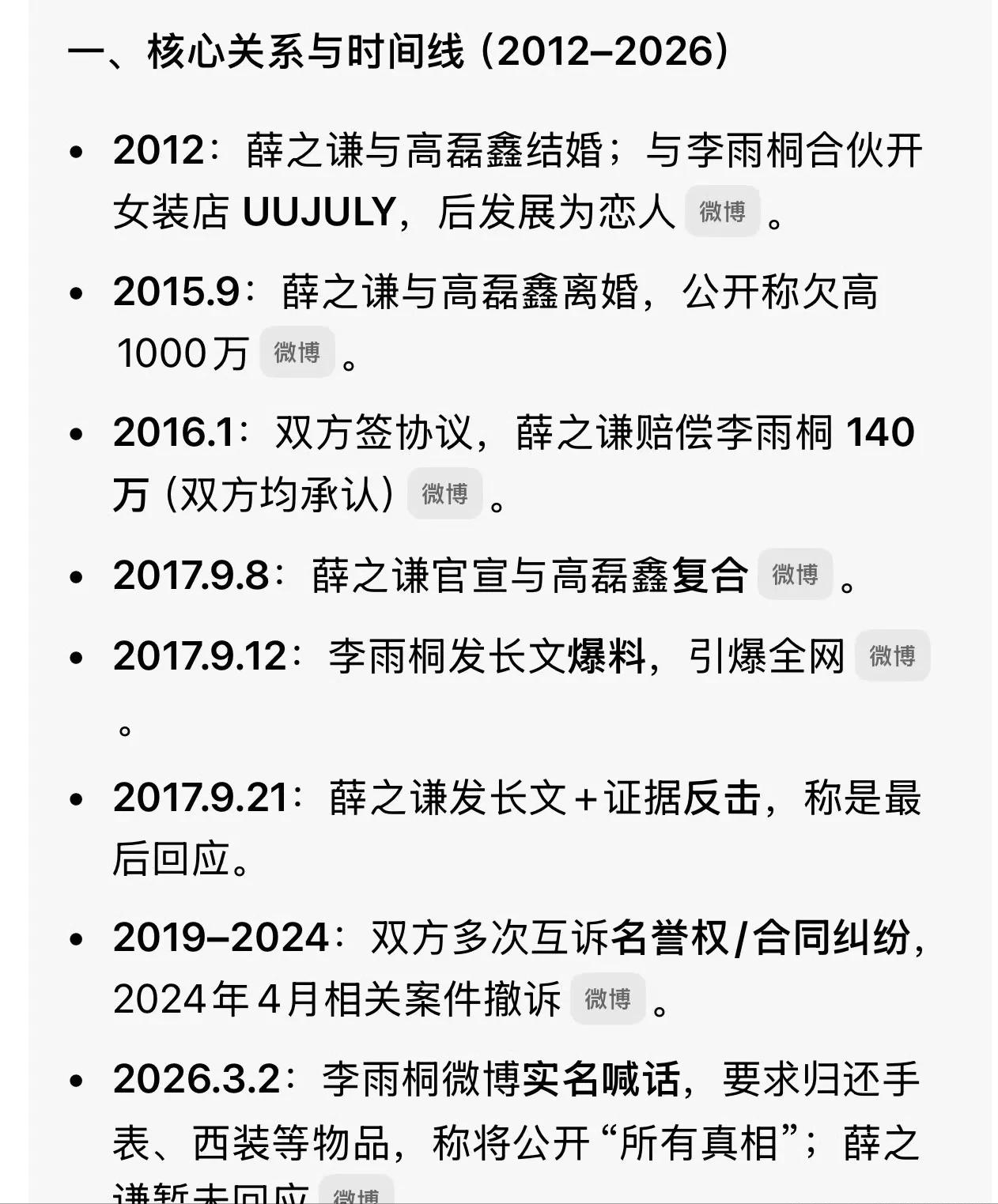Open the 微博 source chip after 引爆全网
The image size is (998, 1204).
point(891,655)
